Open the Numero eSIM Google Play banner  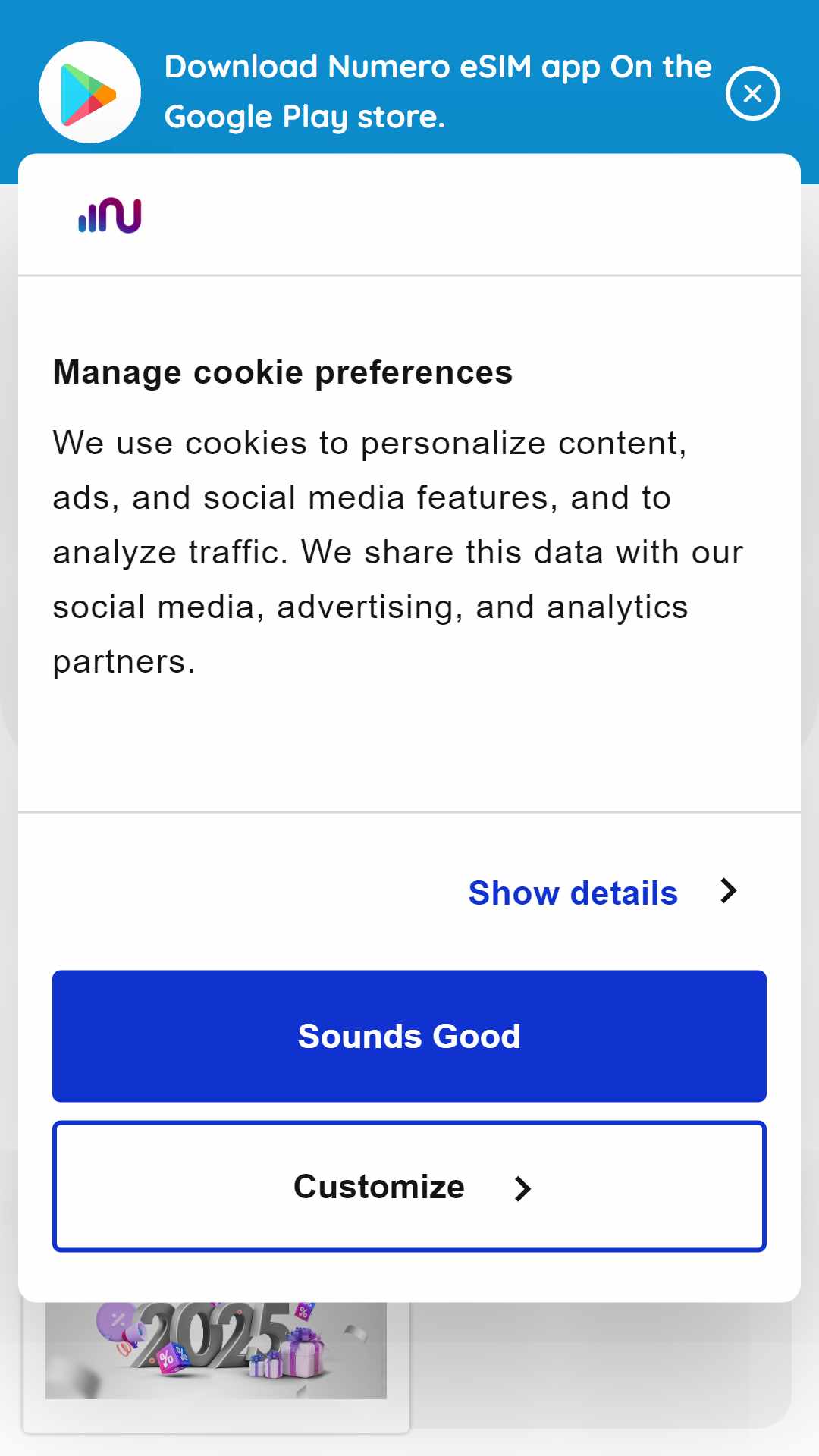coord(438,92)
